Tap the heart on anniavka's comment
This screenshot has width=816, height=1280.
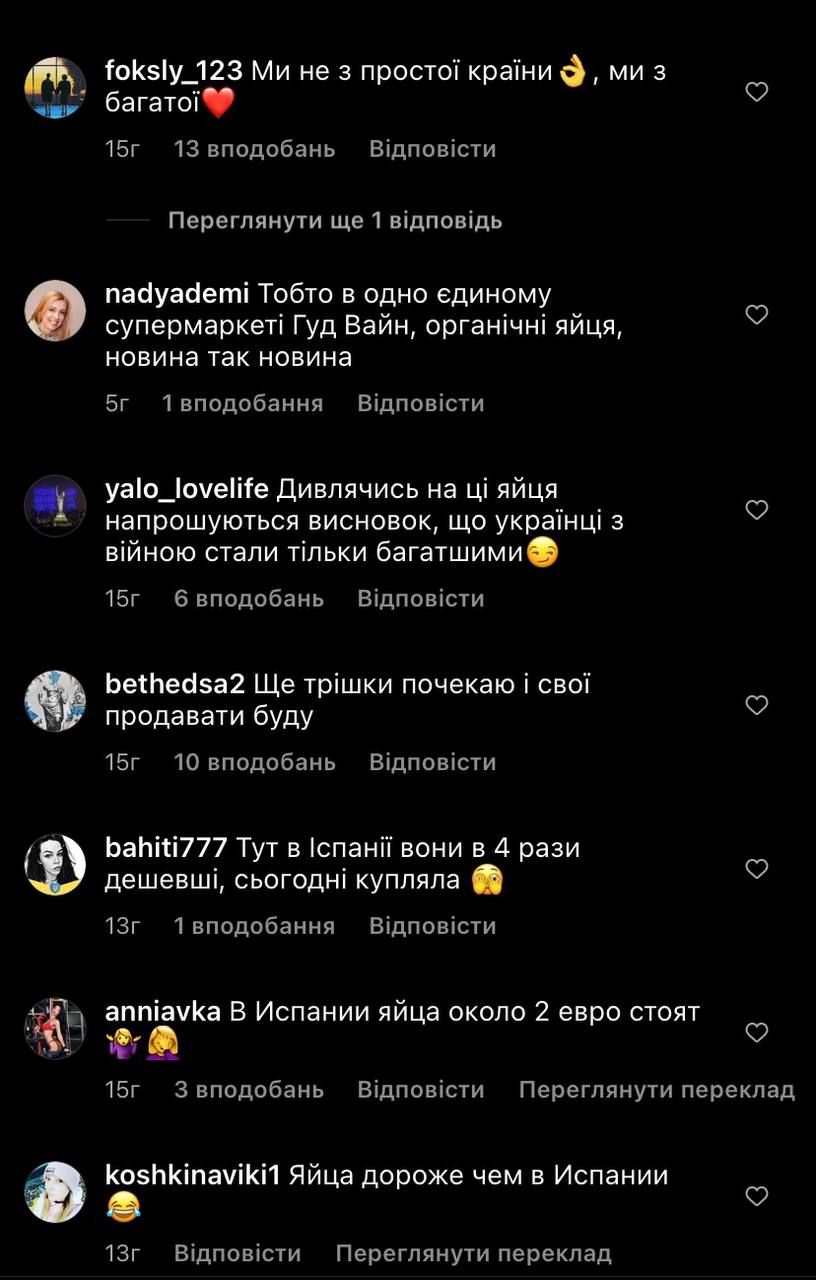click(757, 1033)
